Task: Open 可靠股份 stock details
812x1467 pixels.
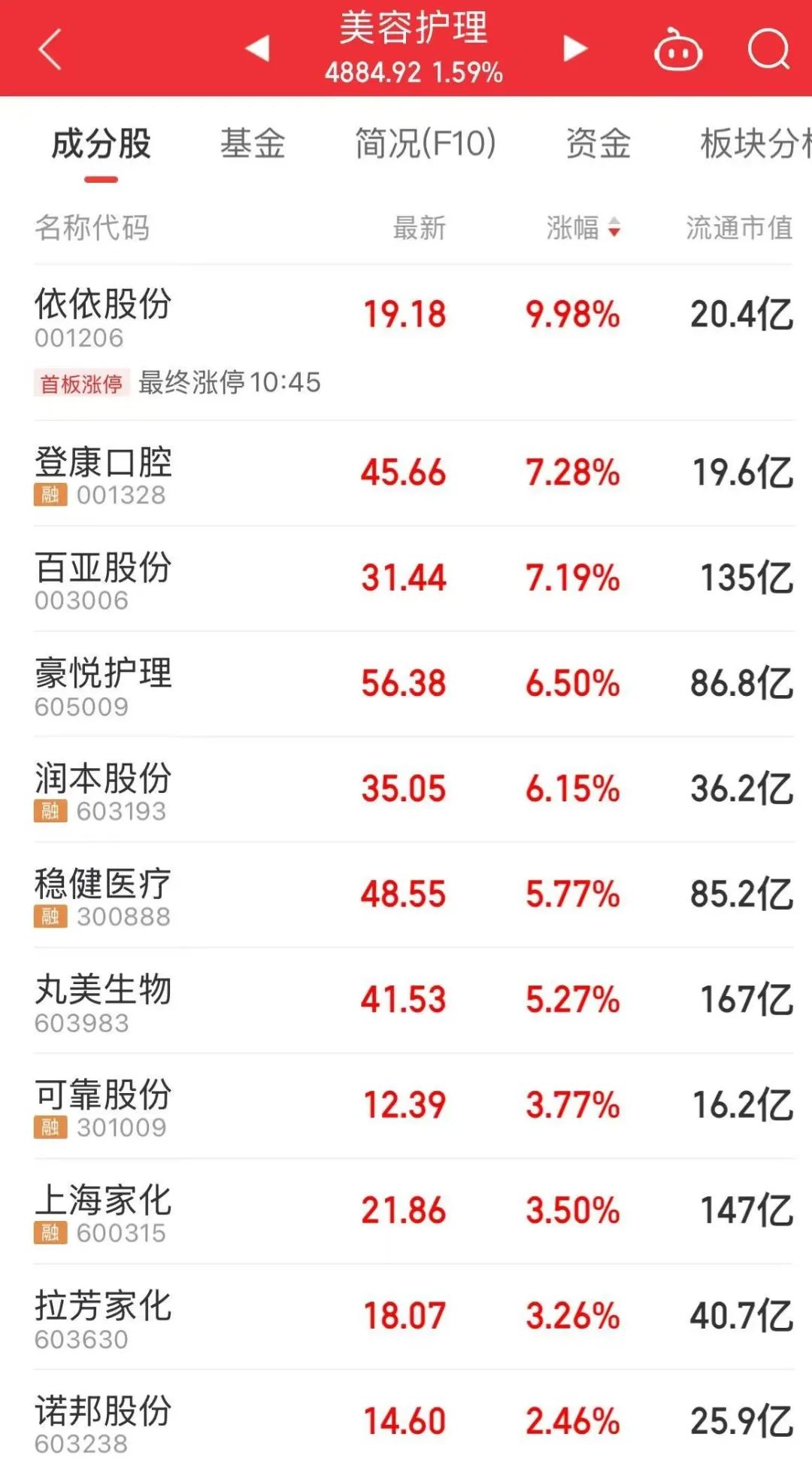Action: click(x=414, y=1105)
